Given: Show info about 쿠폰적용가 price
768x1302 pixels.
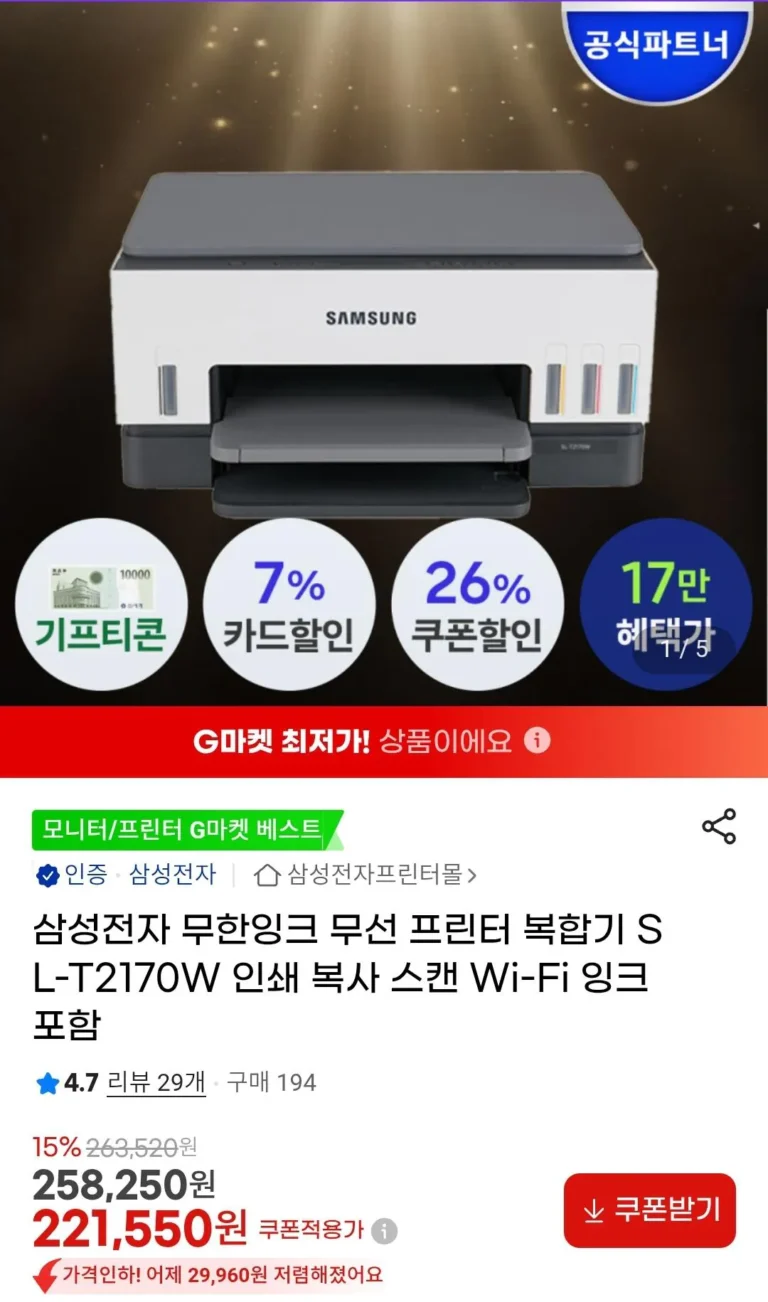Looking at the screenshot, I should (385, 1230).
